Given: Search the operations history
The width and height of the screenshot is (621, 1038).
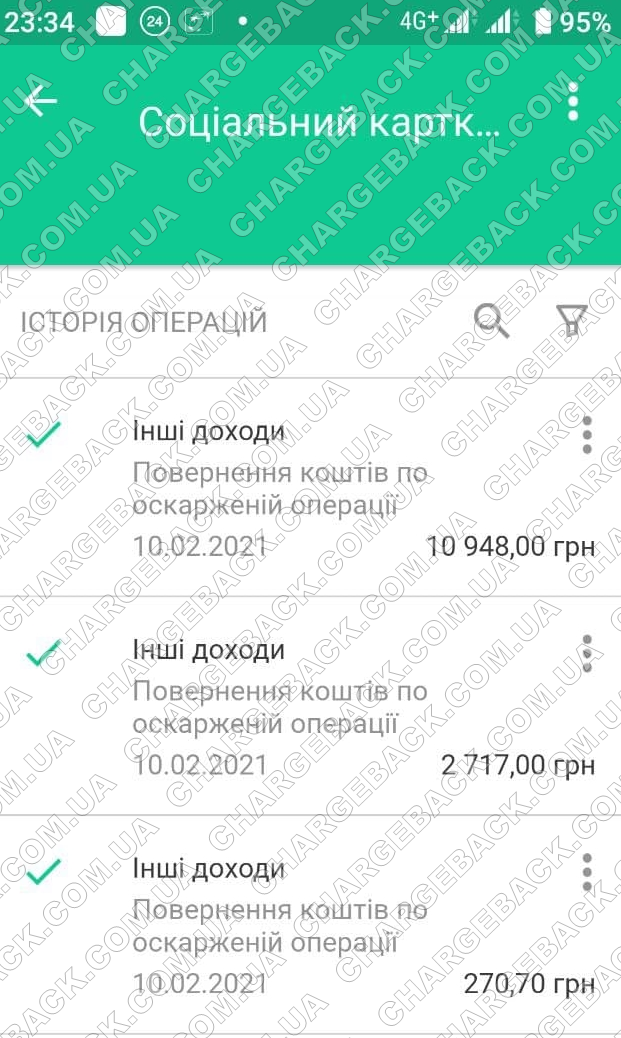Looking at the screenshot, I should click(x=492, y=321).
